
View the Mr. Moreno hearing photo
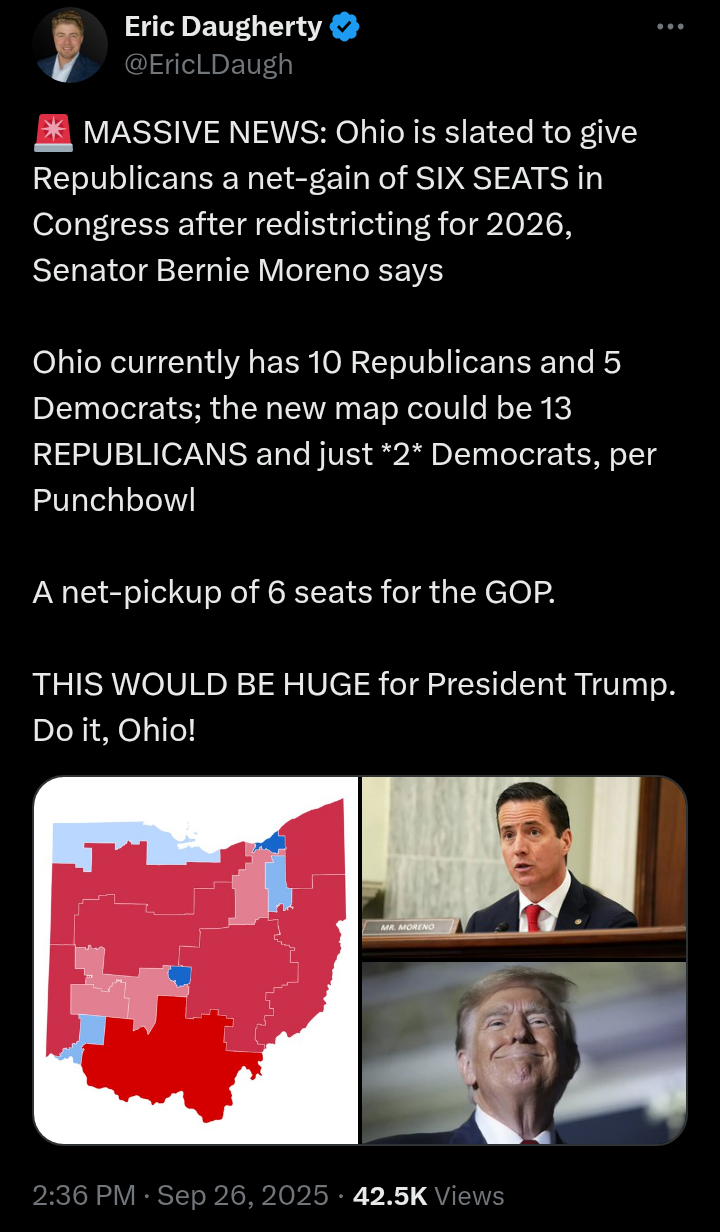pos(524,867)
